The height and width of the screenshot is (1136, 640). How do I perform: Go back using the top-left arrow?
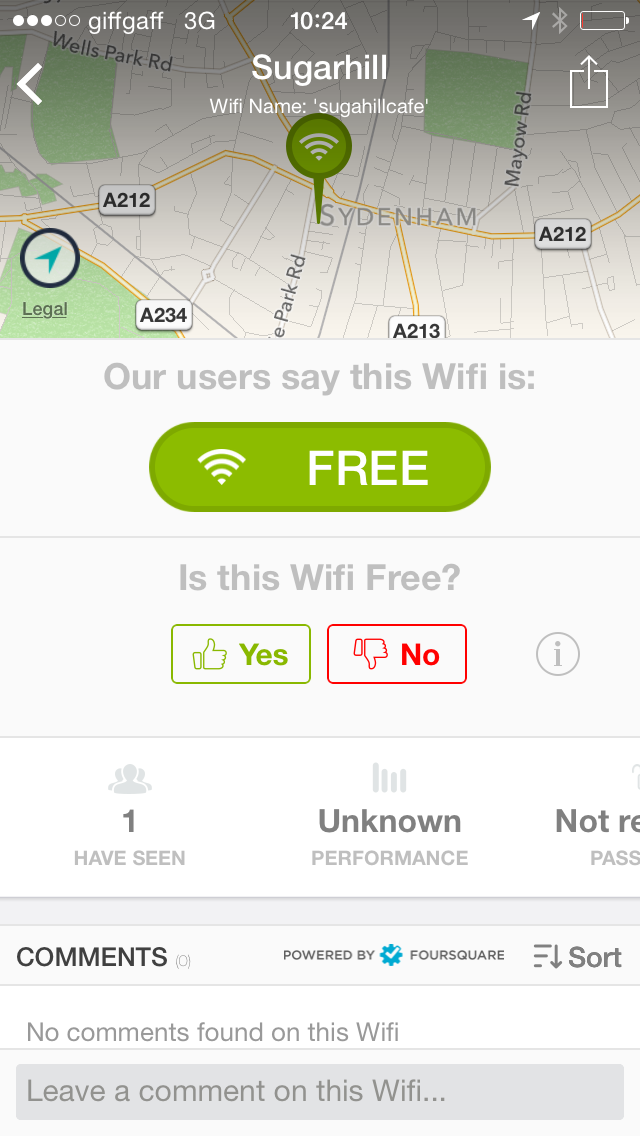[x=30, y=84]
